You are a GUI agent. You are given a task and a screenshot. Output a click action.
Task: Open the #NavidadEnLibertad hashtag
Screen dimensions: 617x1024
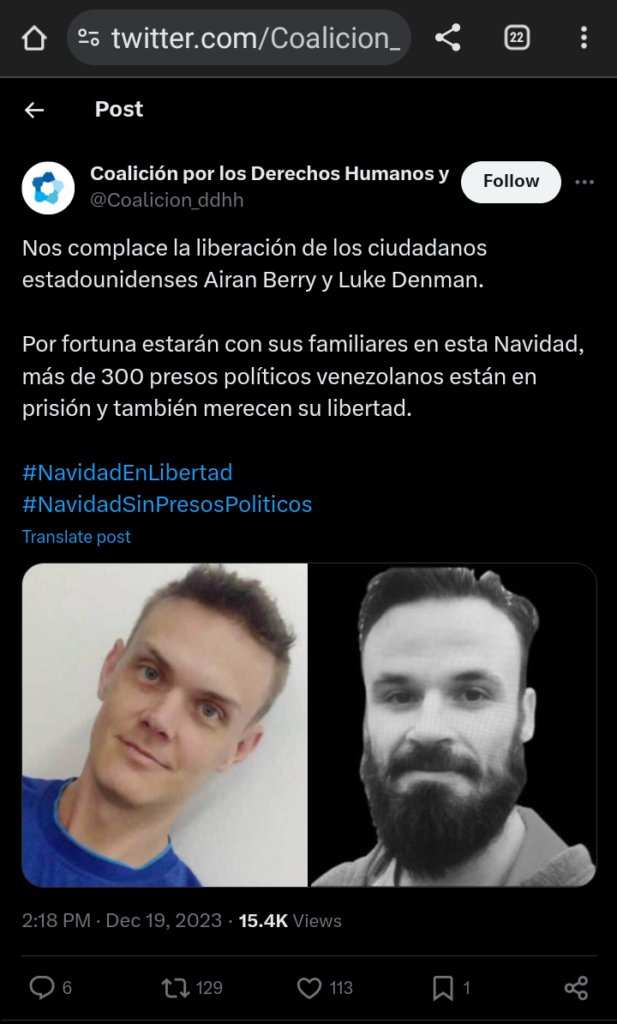[x=127, y=472]
